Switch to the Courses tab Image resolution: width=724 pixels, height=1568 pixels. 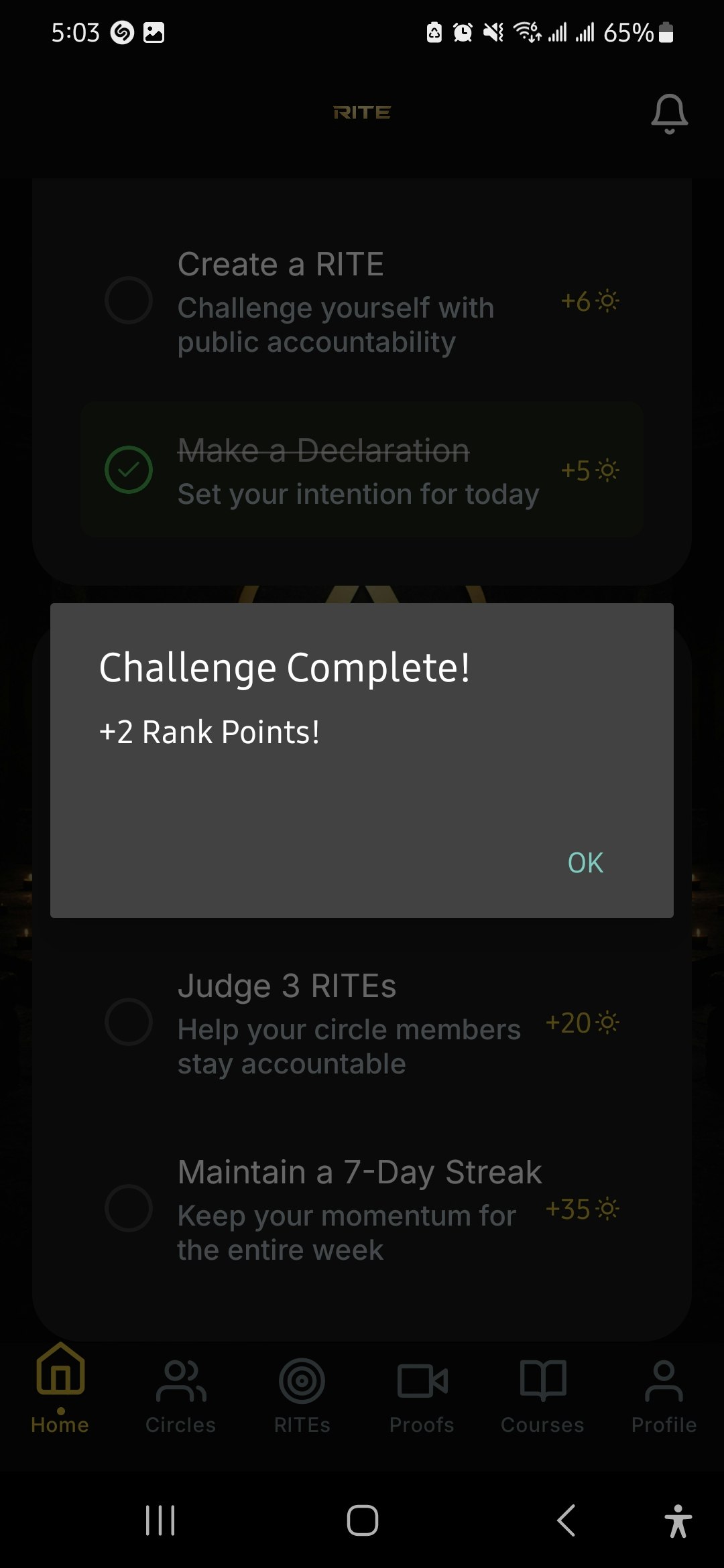[x=542, y=1395]
